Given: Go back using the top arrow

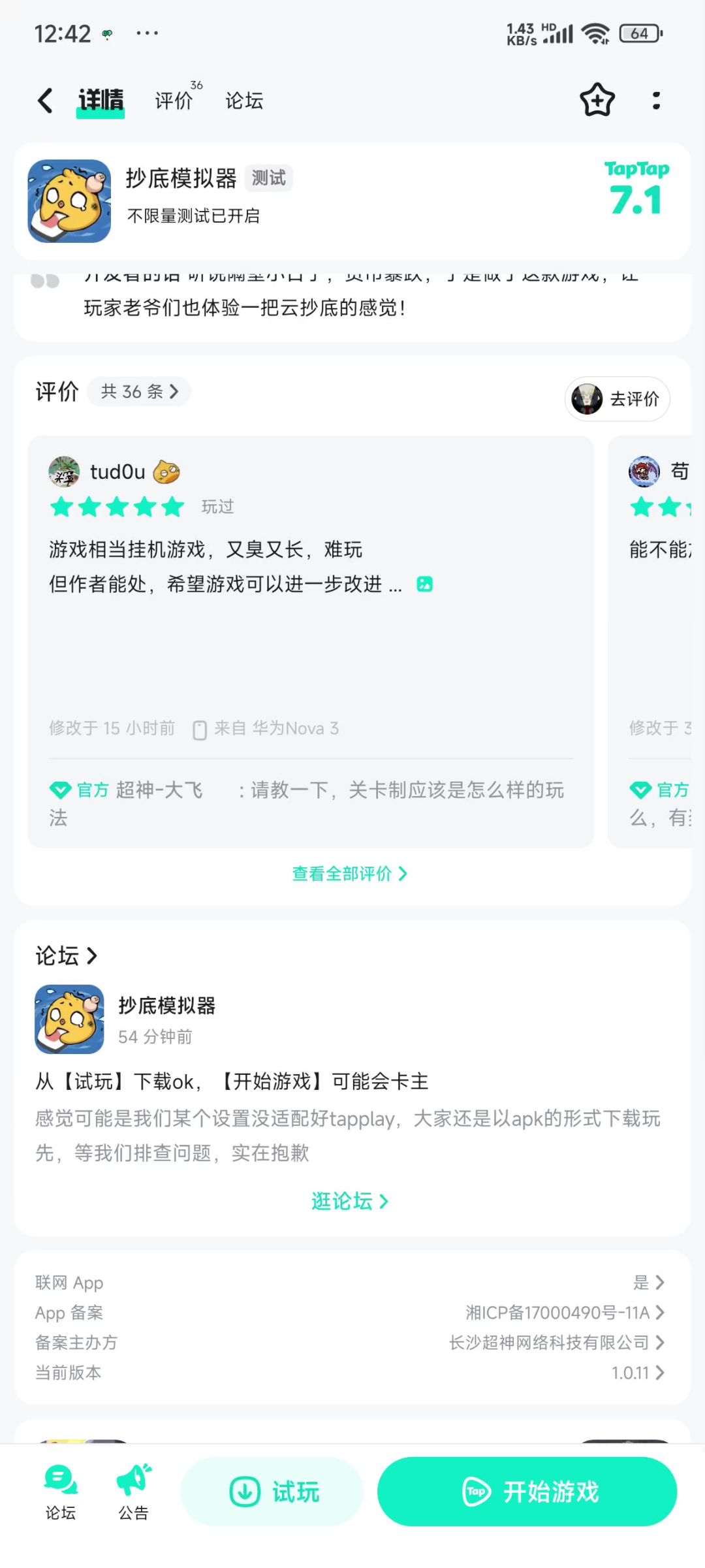Looking at the screenshot, I should pyautogui.click(x=45, y=101).
